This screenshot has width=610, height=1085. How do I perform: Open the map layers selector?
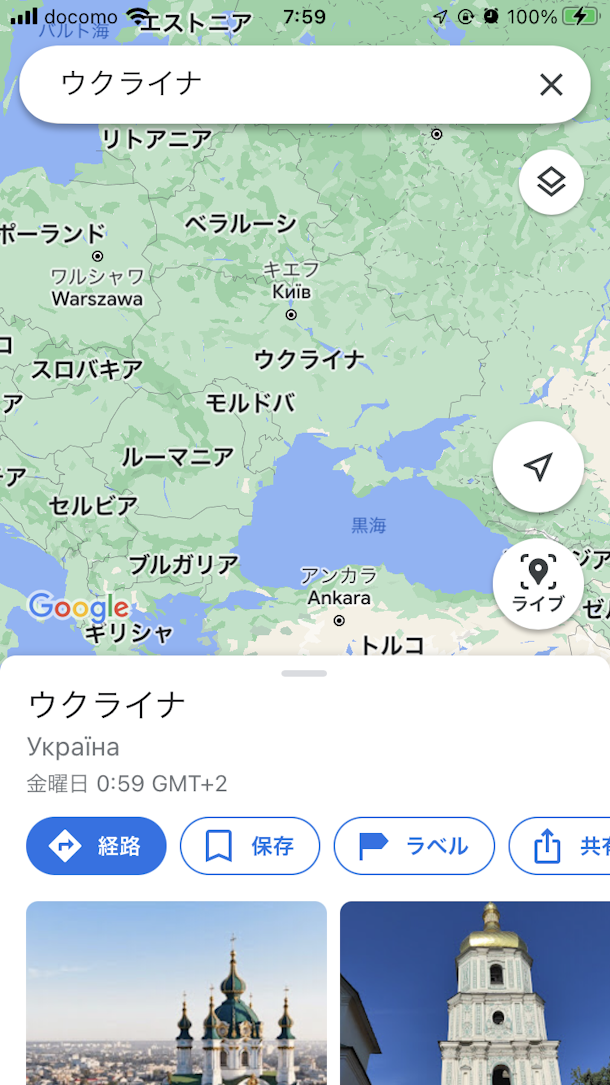551,182
